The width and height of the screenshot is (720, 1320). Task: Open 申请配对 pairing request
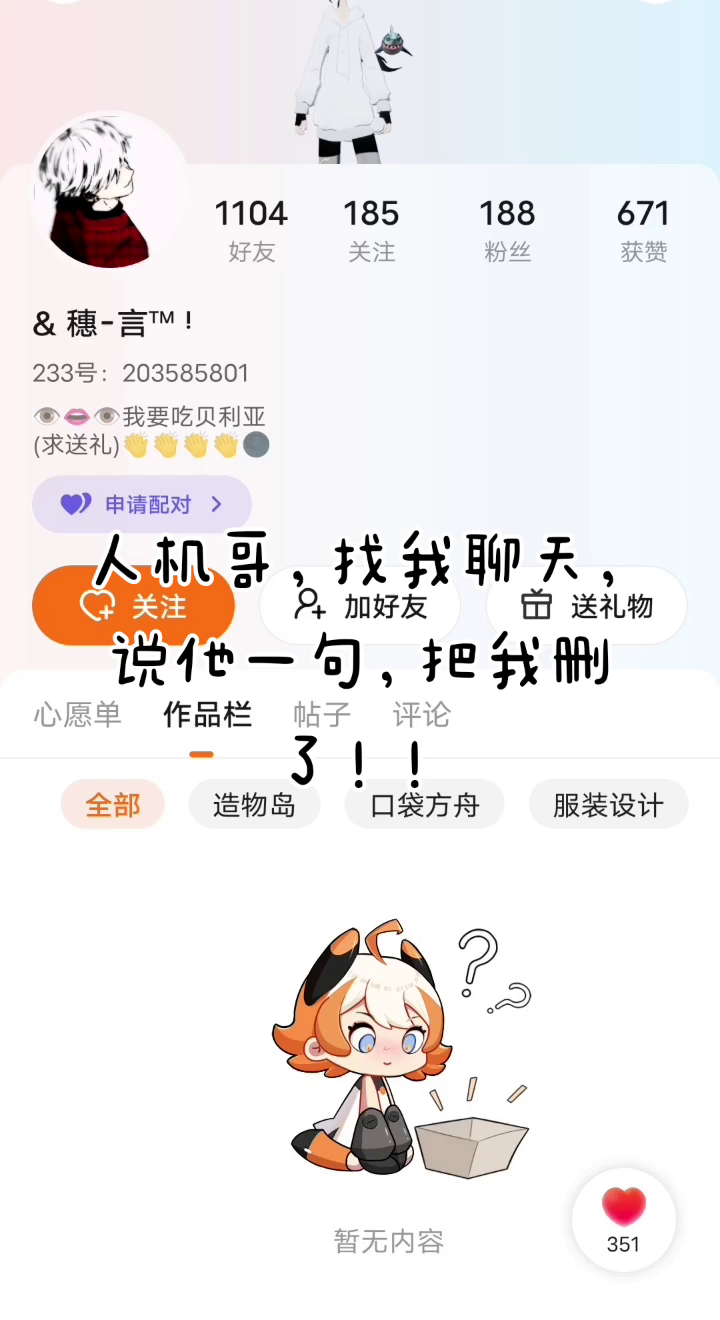[142, 504]
